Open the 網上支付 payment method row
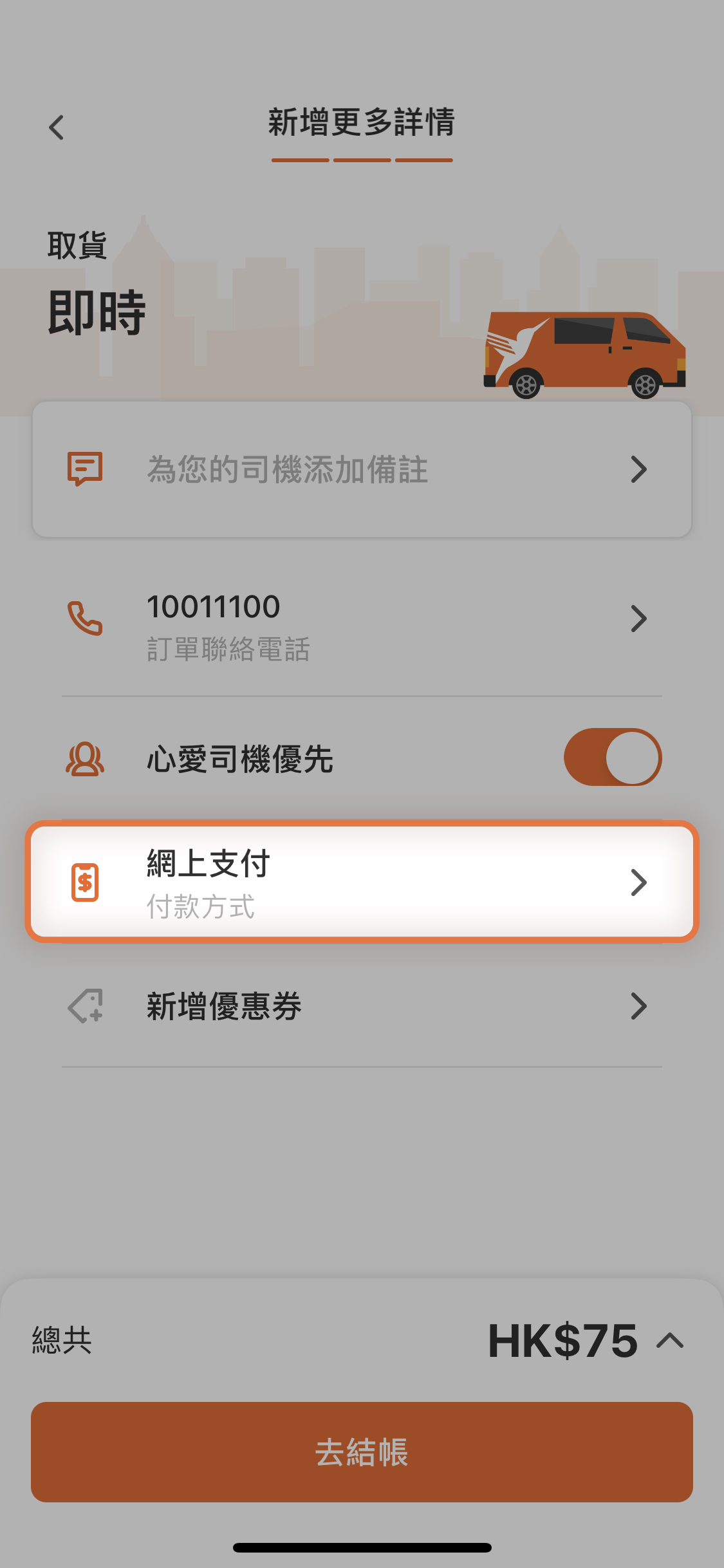Screen dimensions: 724x1568 click(x=362, y=882)
